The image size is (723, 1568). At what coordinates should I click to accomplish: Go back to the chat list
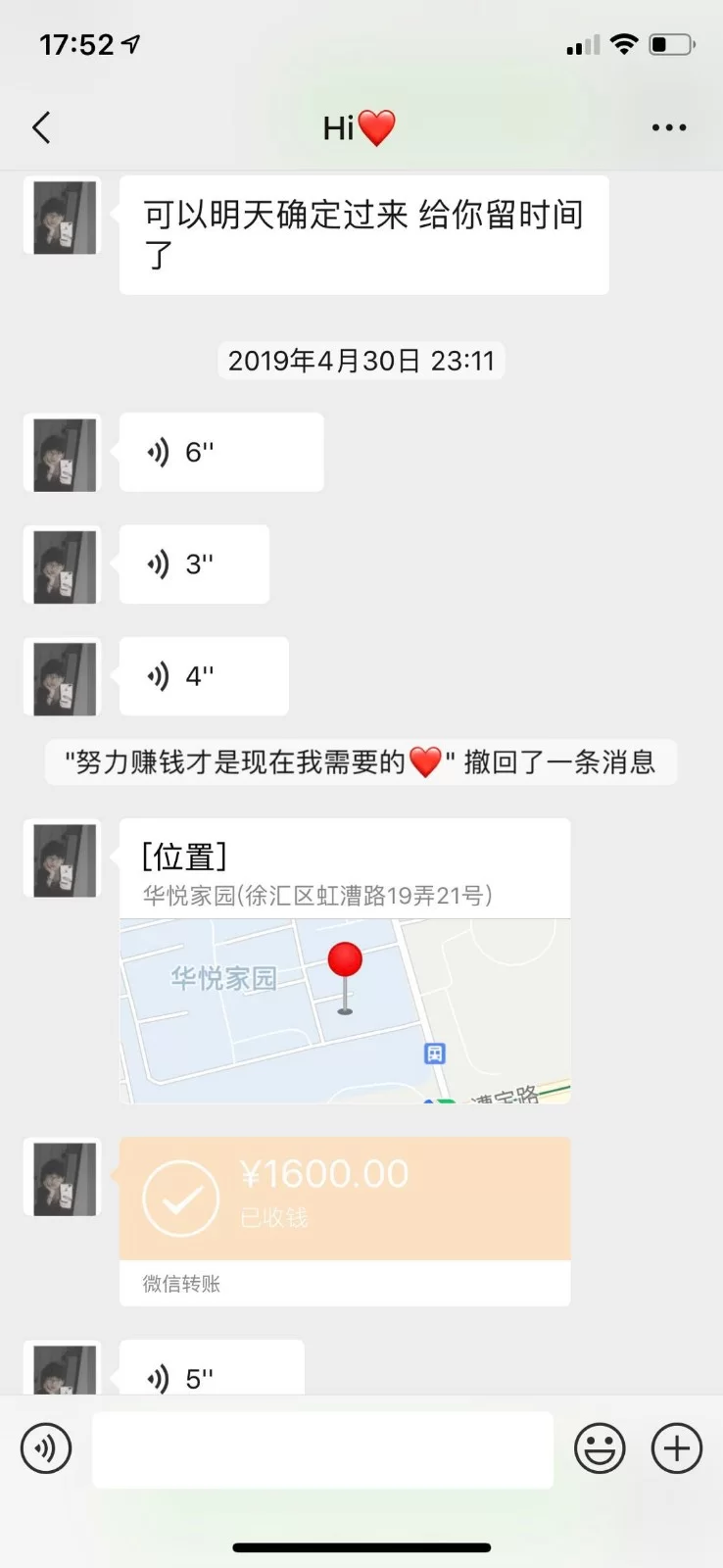[x=41, y=127]
